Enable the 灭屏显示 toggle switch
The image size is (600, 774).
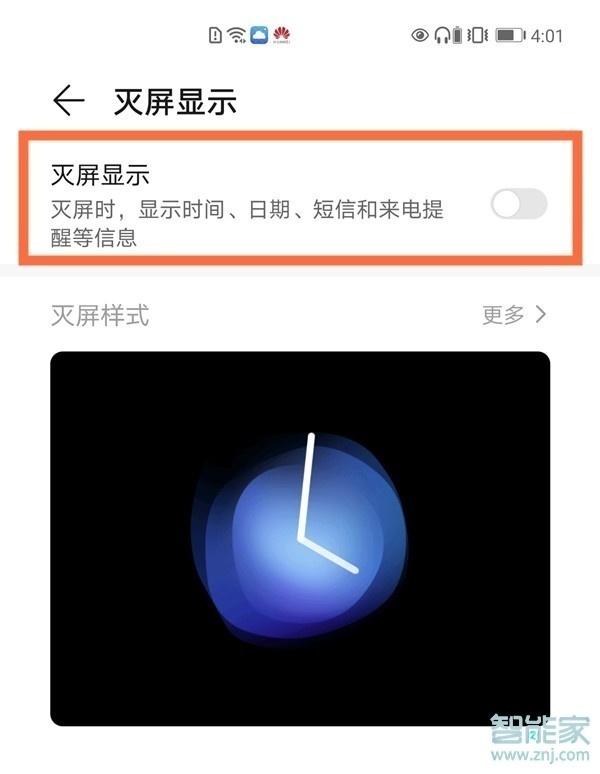click(x=519, y=204)
